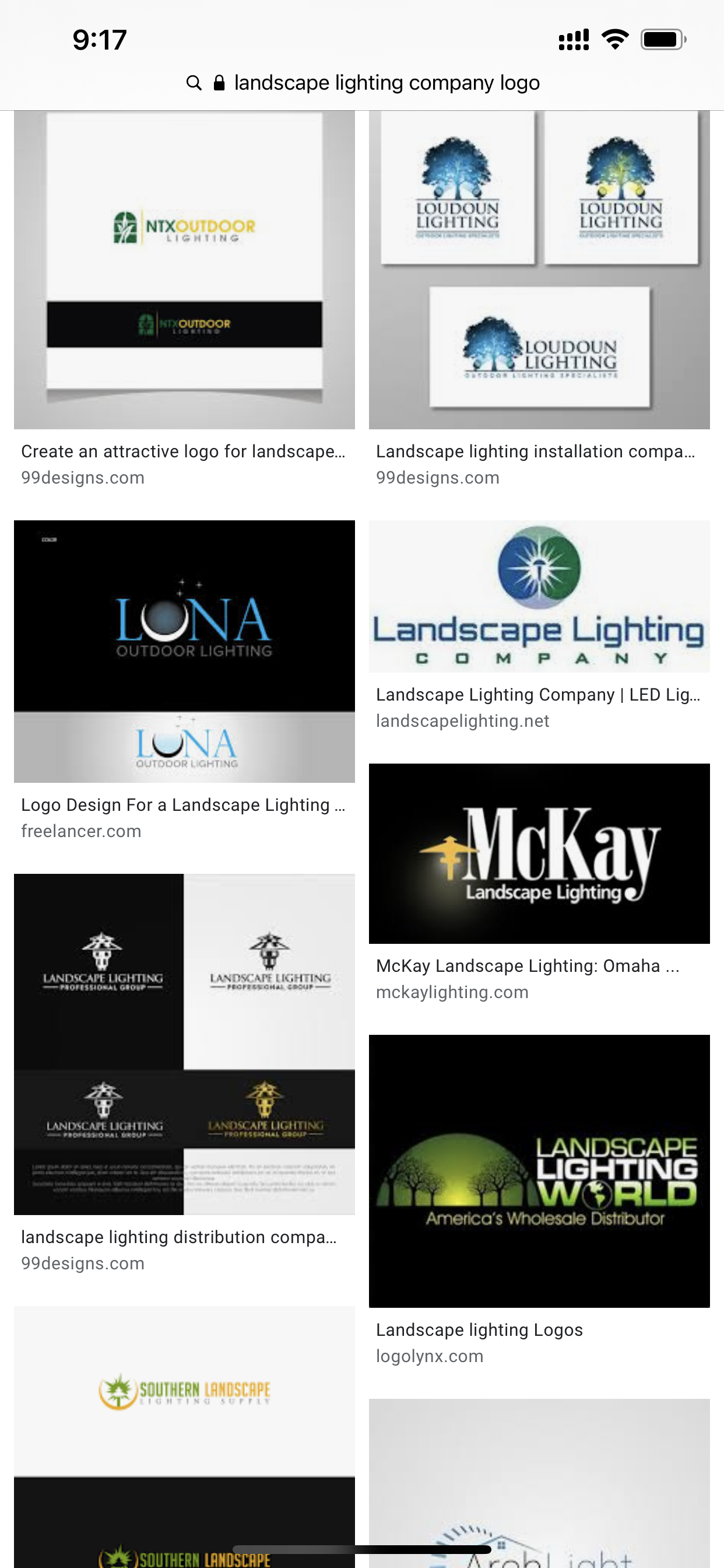
Task: View the Landscape Lighting World logo
Action: pyautogui.click(x=539, y=1171)
